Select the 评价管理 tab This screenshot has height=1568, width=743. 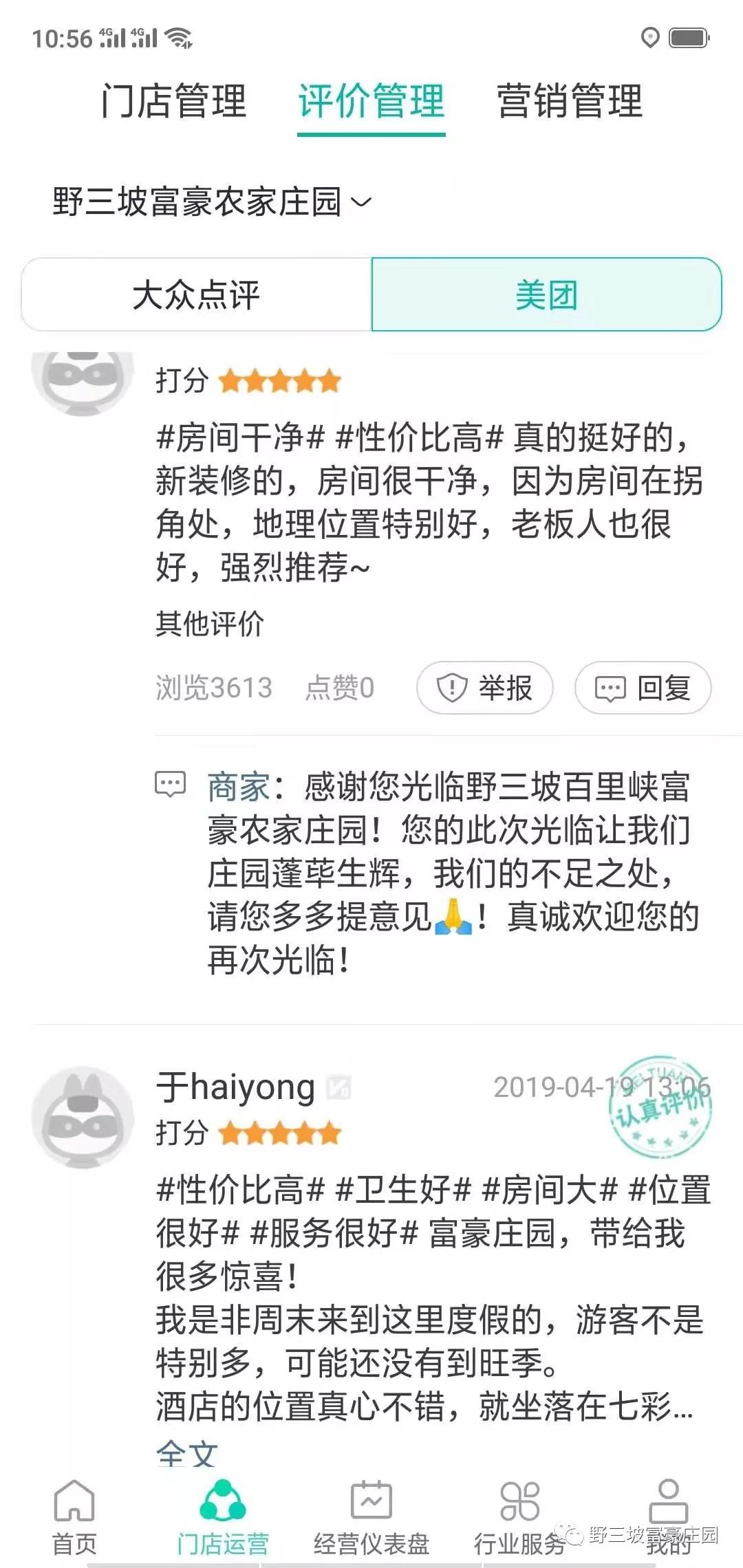[x=371, y=101]
